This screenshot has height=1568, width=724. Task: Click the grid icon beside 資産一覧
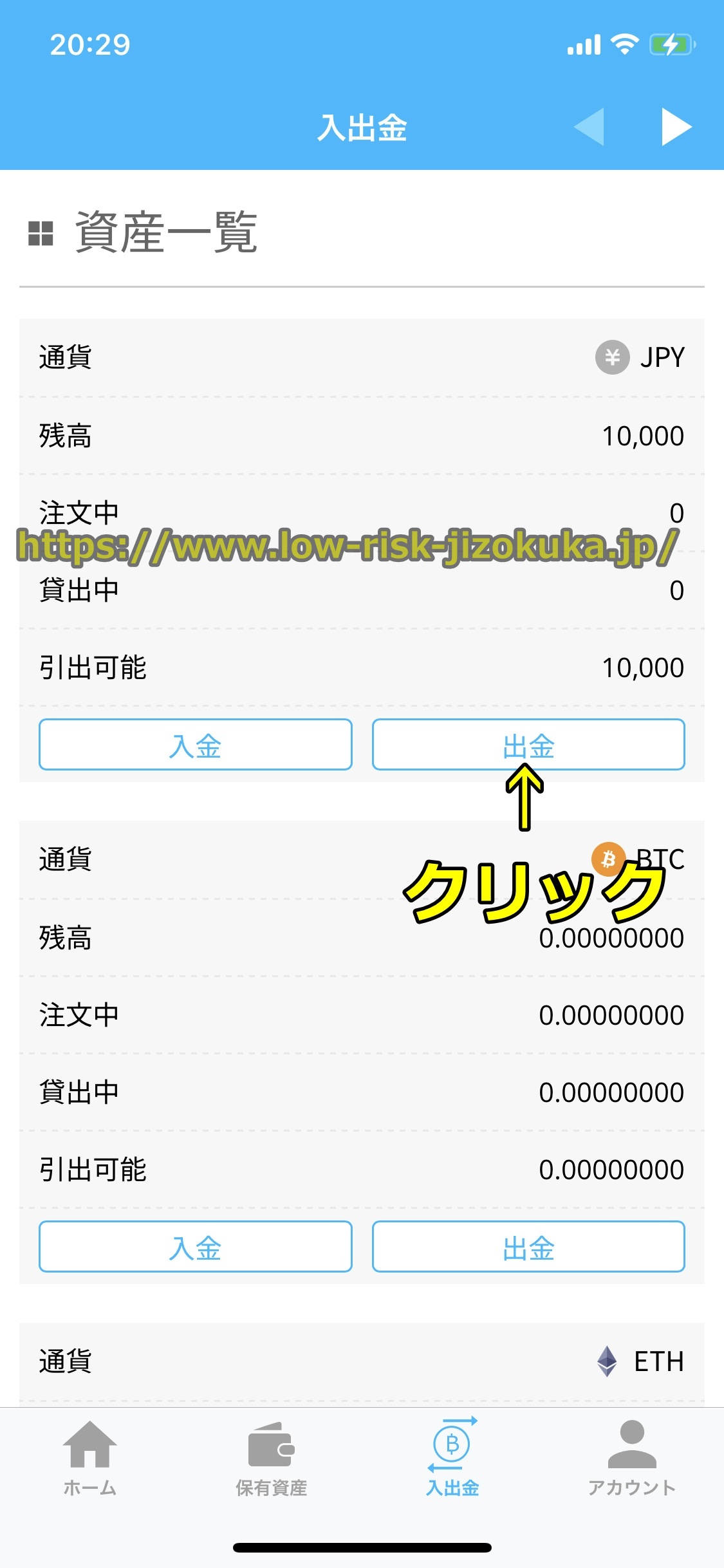pos(41,234)
